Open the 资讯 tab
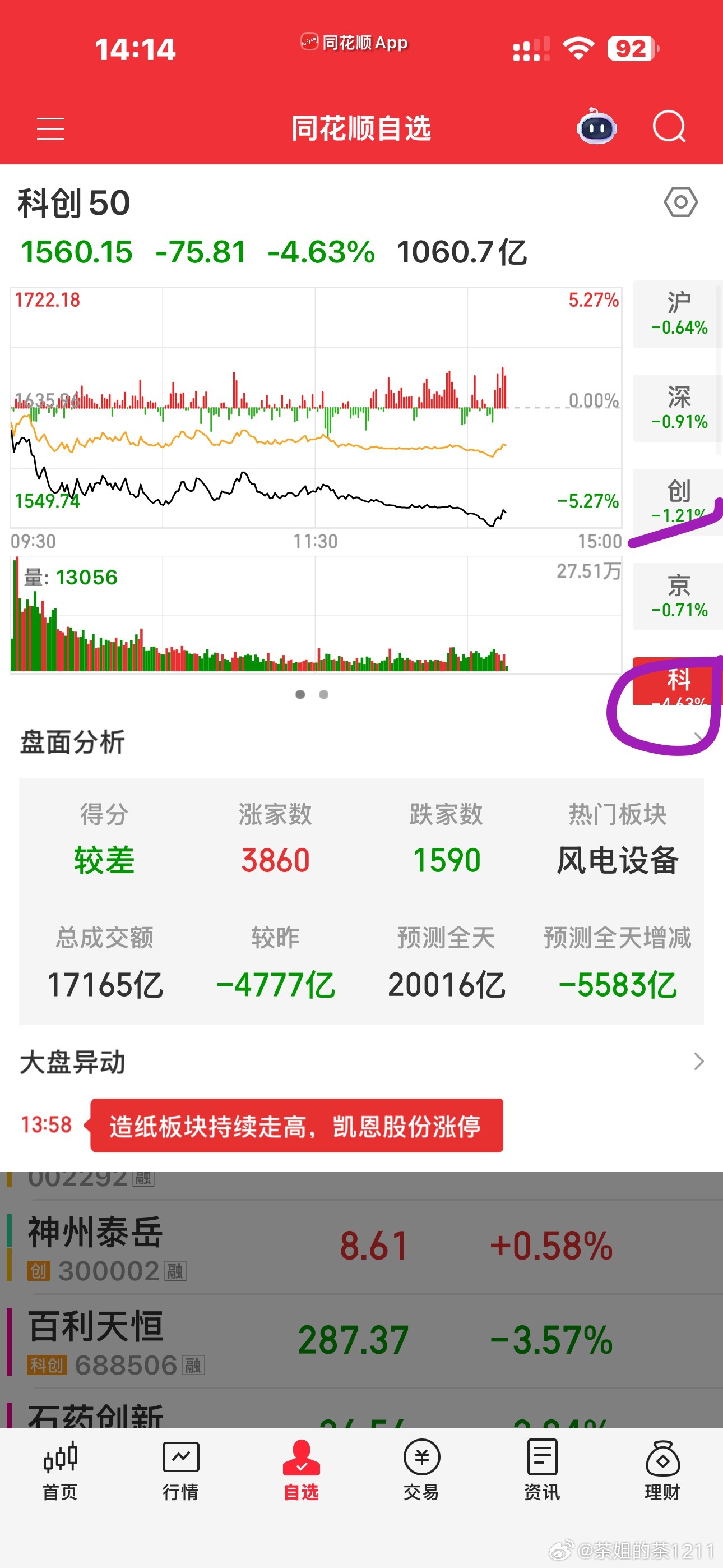Image resolution: width=723 pixels, height=1568 pixels. pos(541,1470)
